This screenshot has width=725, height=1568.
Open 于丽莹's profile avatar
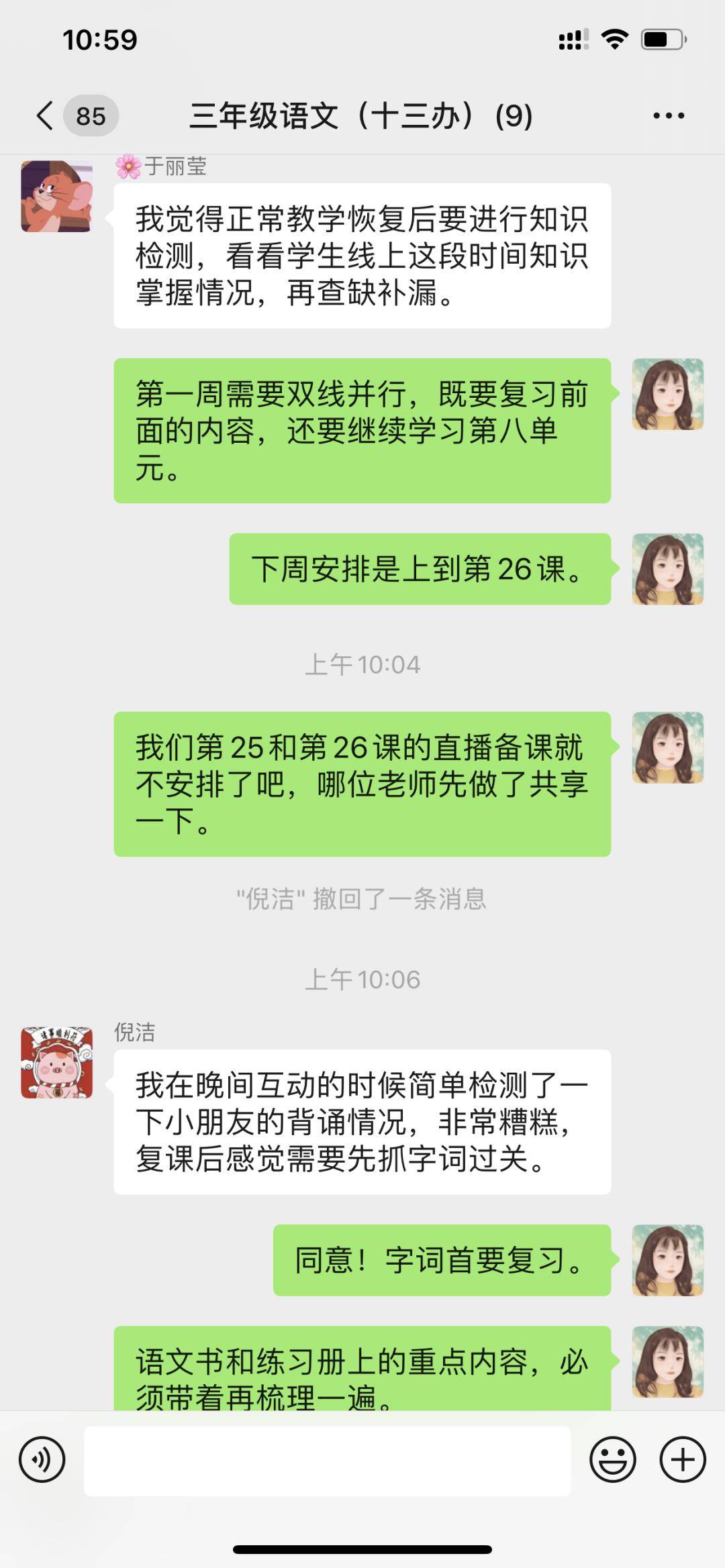tap(56, 197)
